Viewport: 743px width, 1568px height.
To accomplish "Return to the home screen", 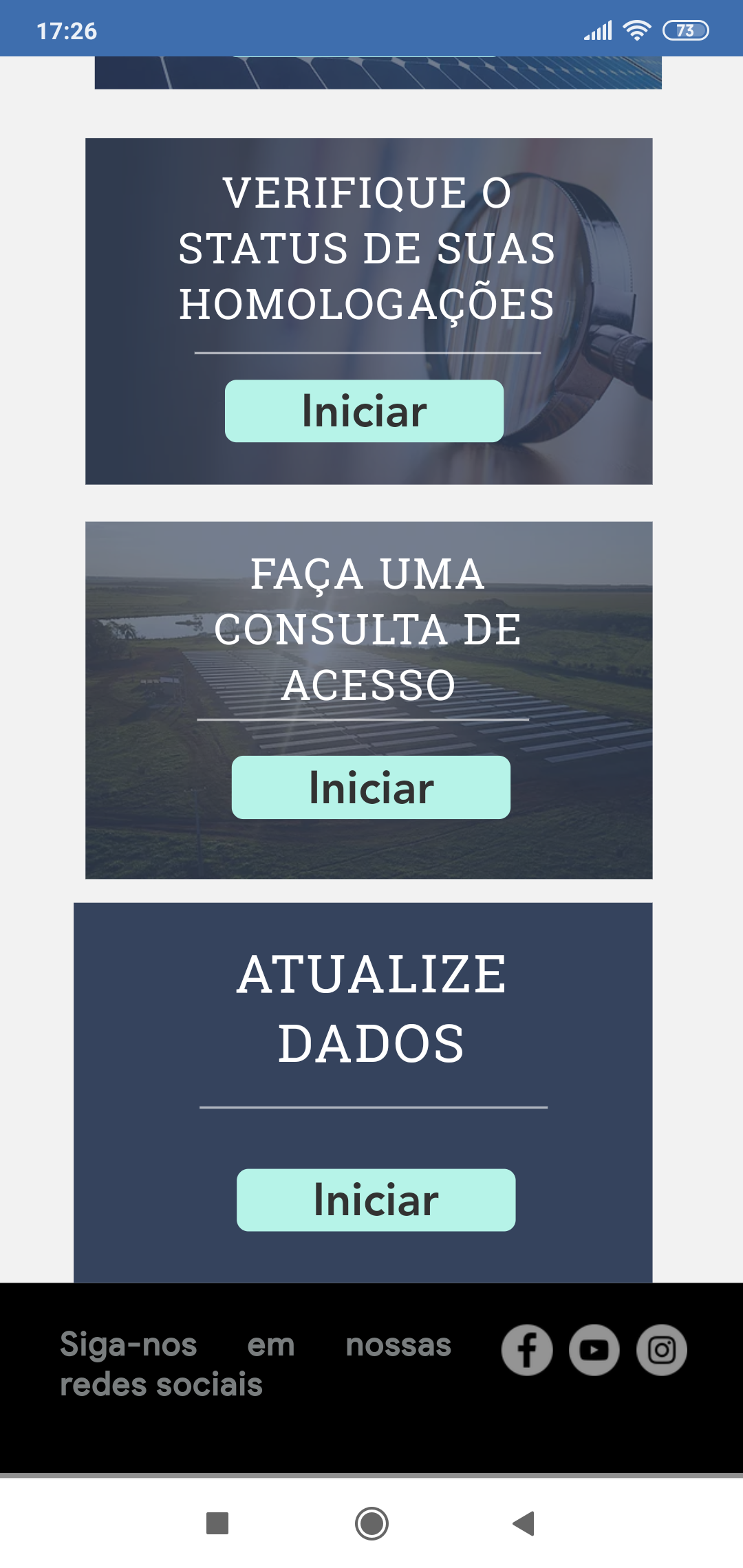I will click(x=371, y=1523).
